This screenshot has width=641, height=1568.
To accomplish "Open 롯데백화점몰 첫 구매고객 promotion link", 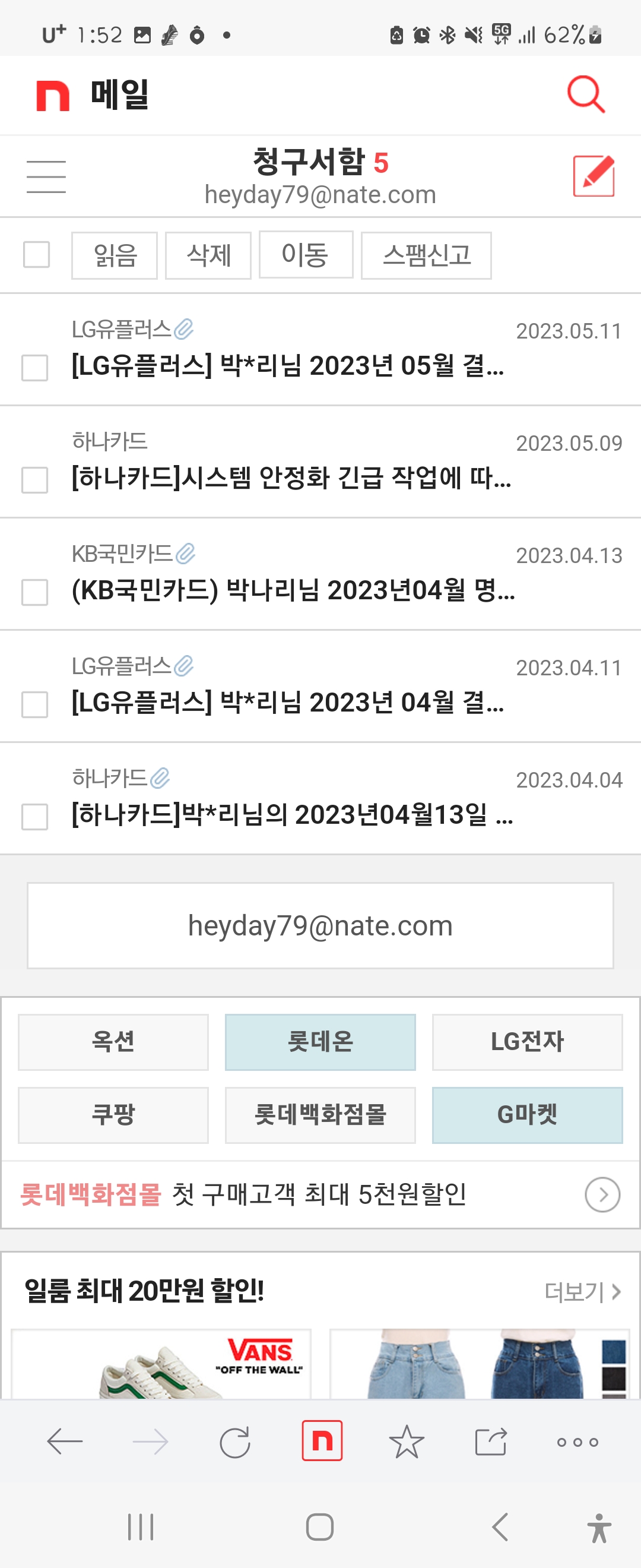I will pyautogui.click(x=320, y=1194).
